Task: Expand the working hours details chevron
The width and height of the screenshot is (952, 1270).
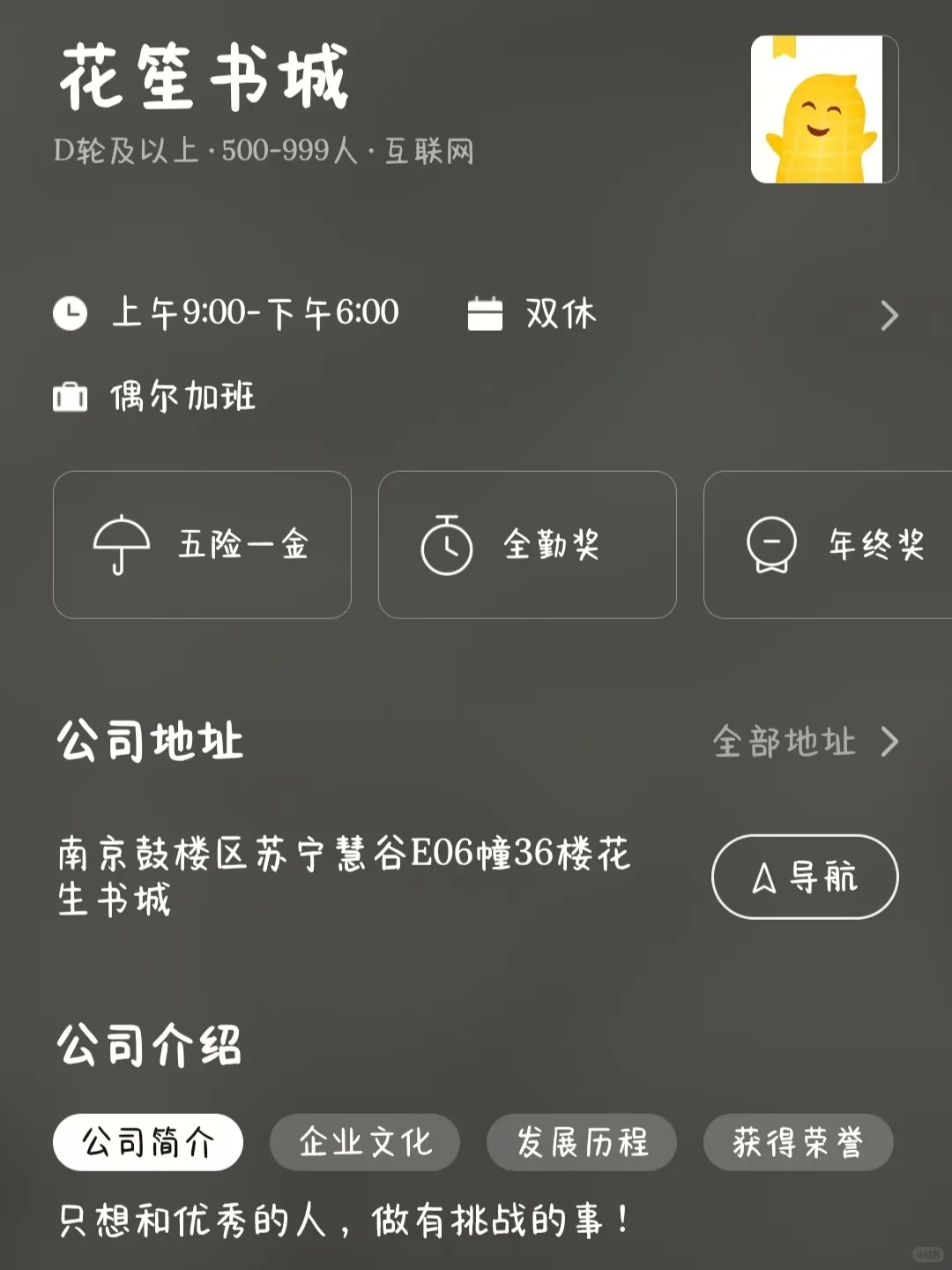Action: [889, 316]
